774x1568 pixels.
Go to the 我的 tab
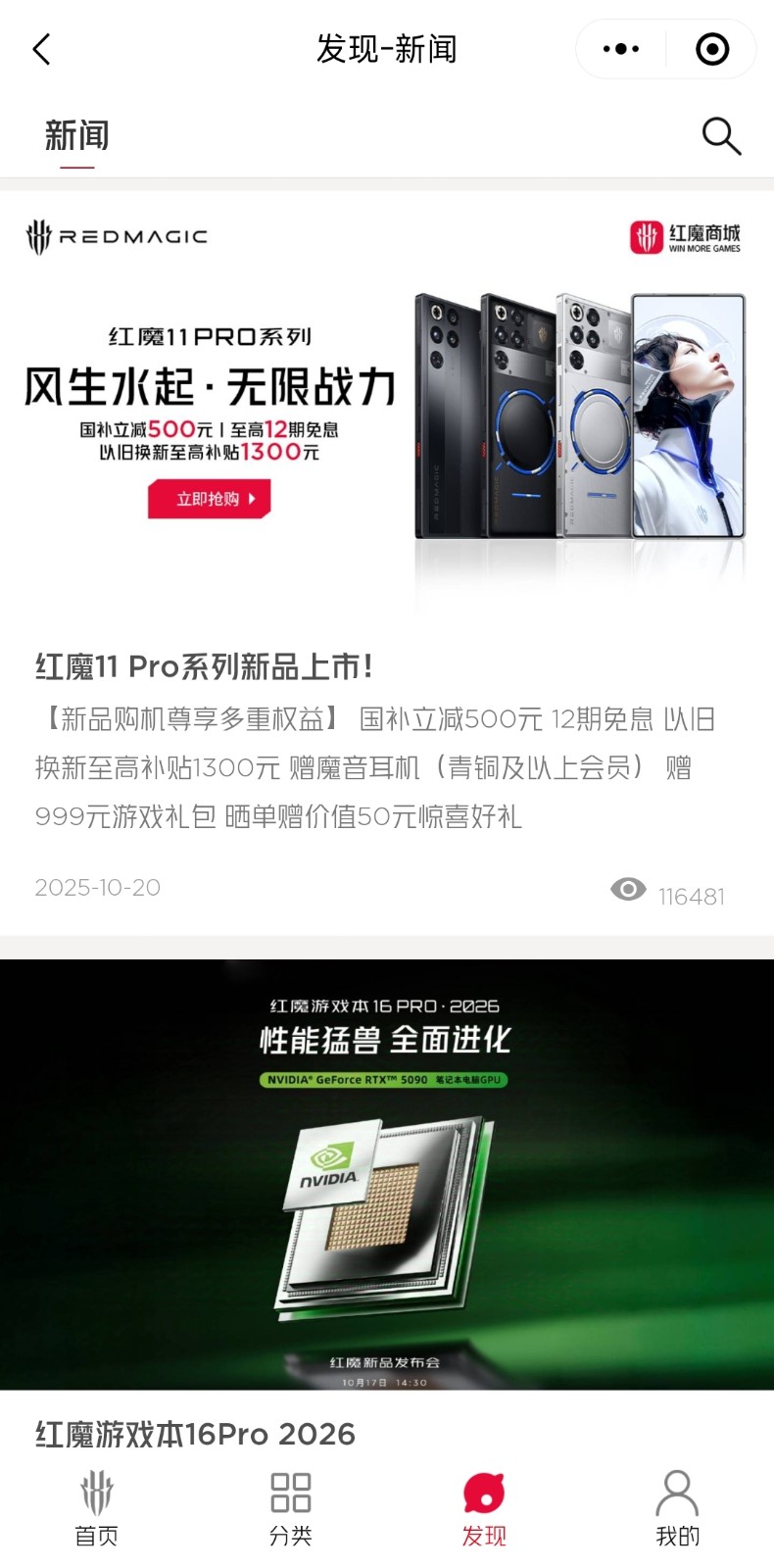click(677, 1507)
